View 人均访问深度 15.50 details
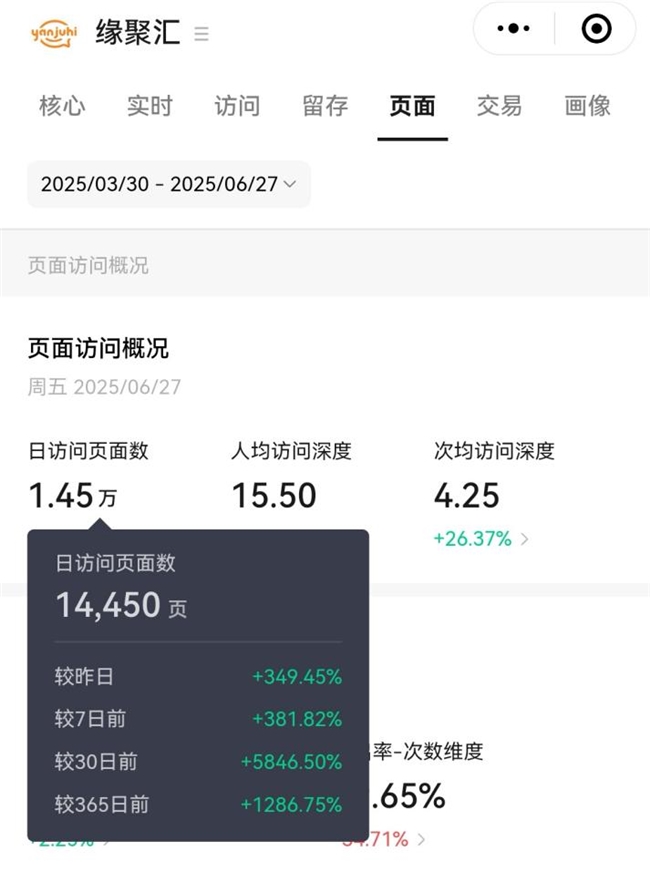The height and width of the screenshot is (871, 650). coord(274,495)
